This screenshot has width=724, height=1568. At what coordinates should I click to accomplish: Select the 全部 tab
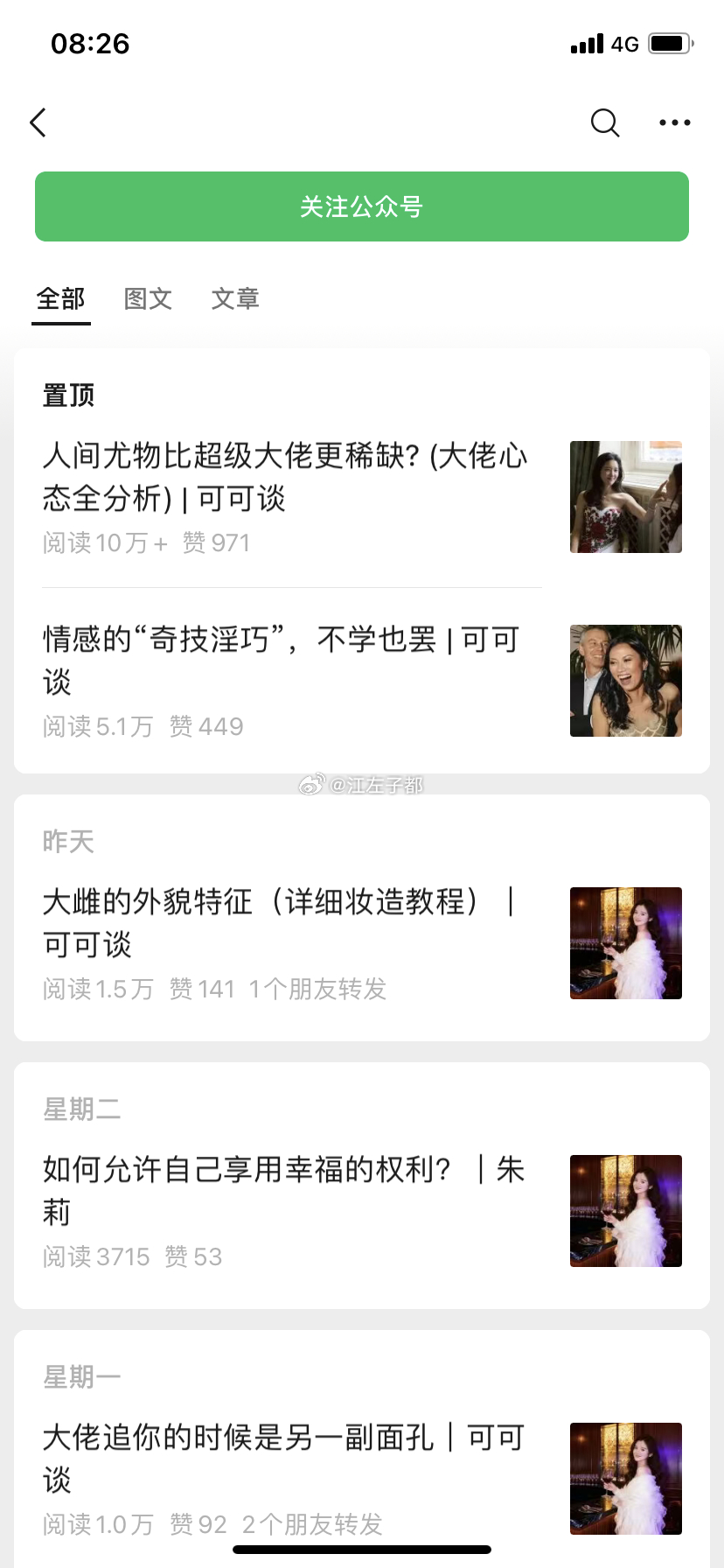click(59, 299)
